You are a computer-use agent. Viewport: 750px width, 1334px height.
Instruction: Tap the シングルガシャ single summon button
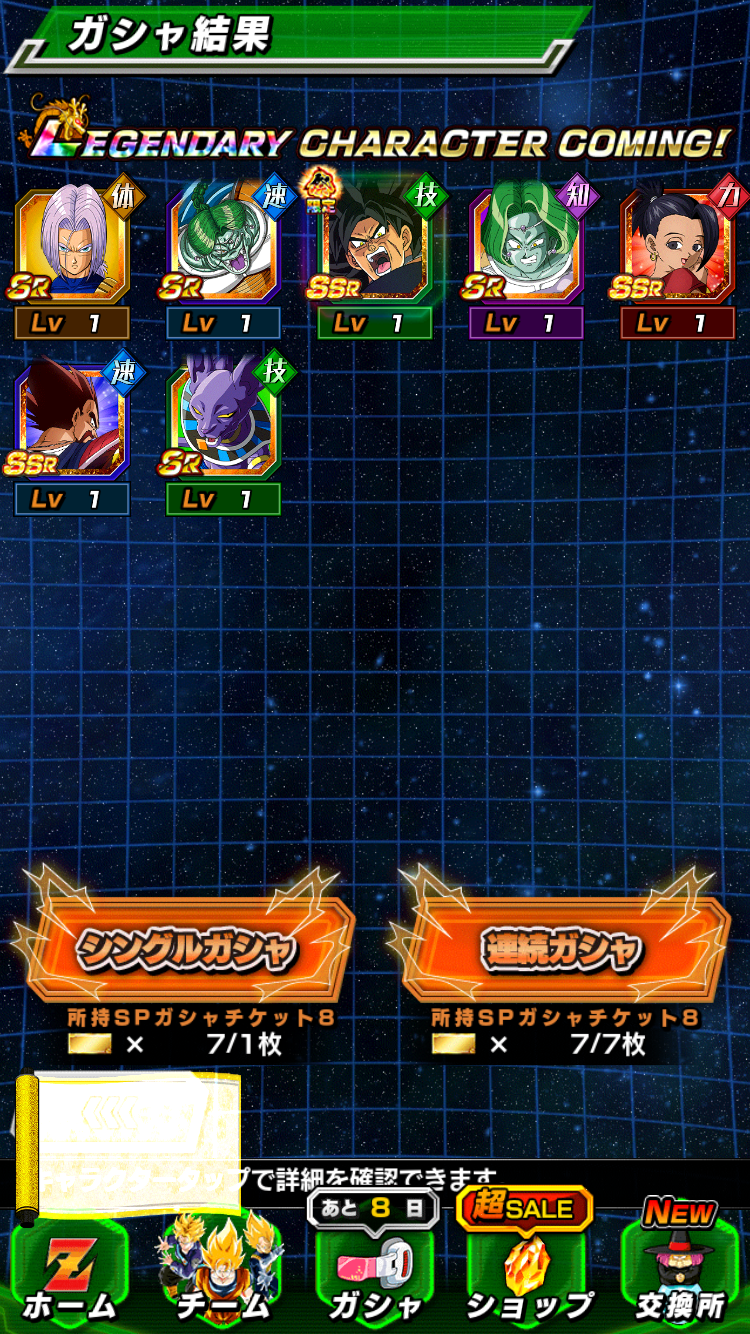click(185, 948)
